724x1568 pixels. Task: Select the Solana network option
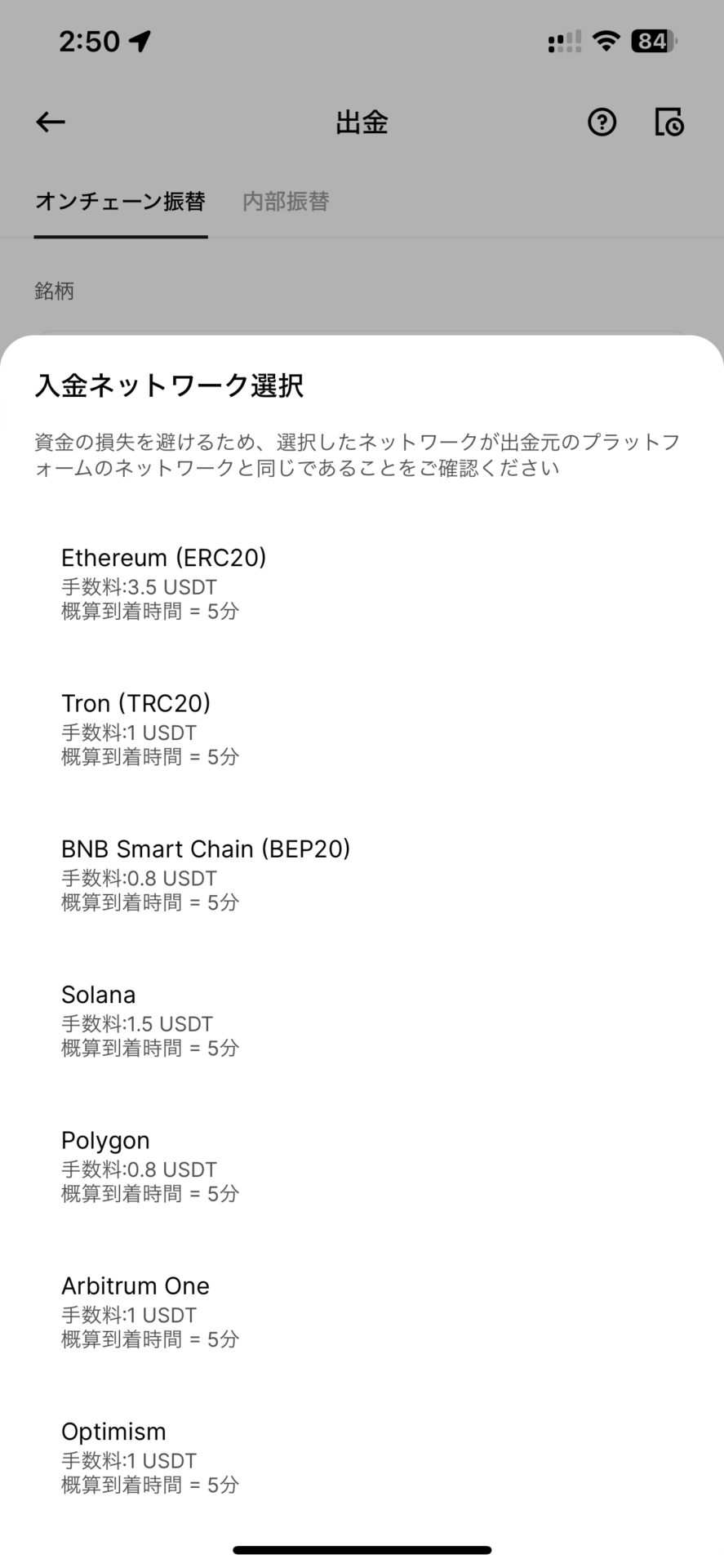tap(362, 1019)
